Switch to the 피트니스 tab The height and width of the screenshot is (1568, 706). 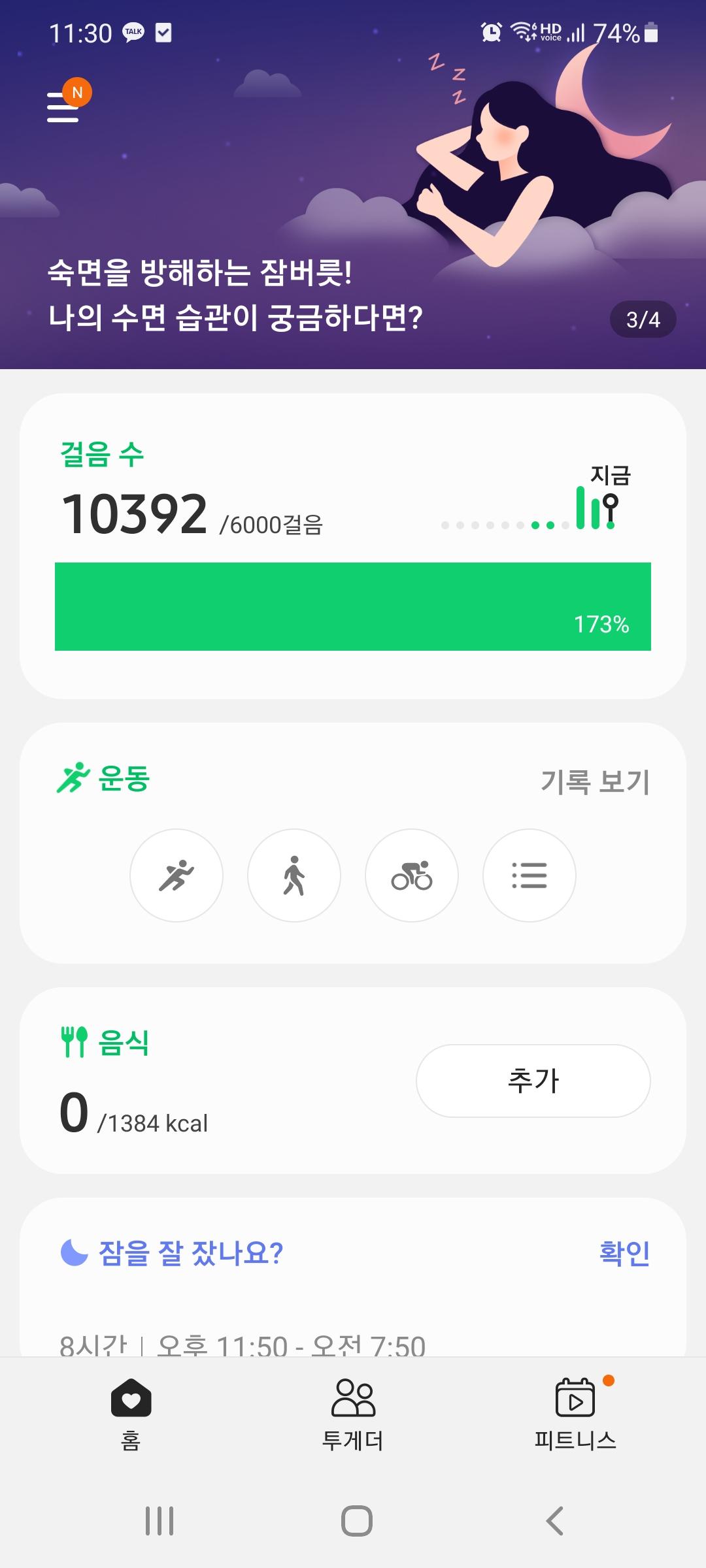(x=575, y=1413)
